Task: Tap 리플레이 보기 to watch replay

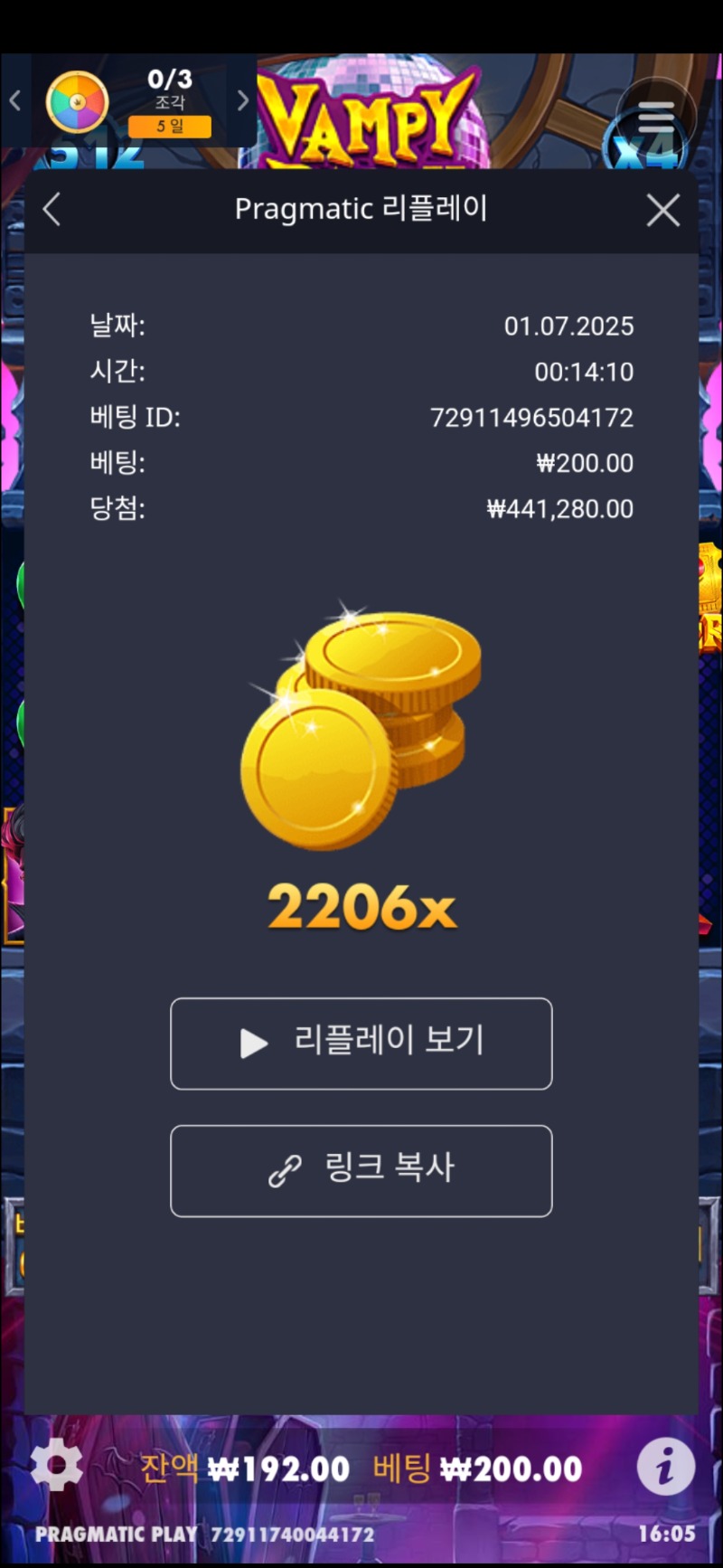Action: coord(361,1044)
